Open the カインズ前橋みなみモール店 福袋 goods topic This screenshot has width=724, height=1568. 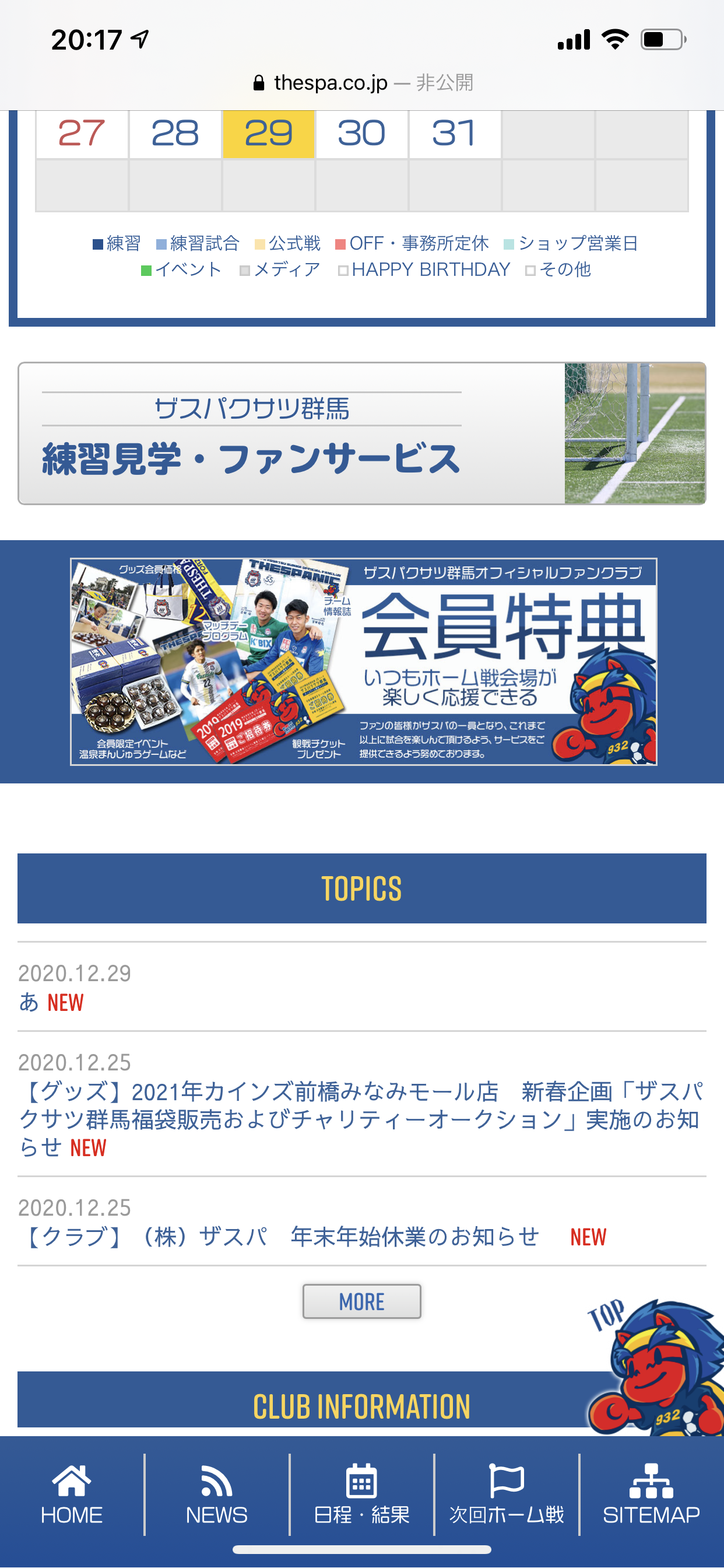click(x=361, y=1119)
